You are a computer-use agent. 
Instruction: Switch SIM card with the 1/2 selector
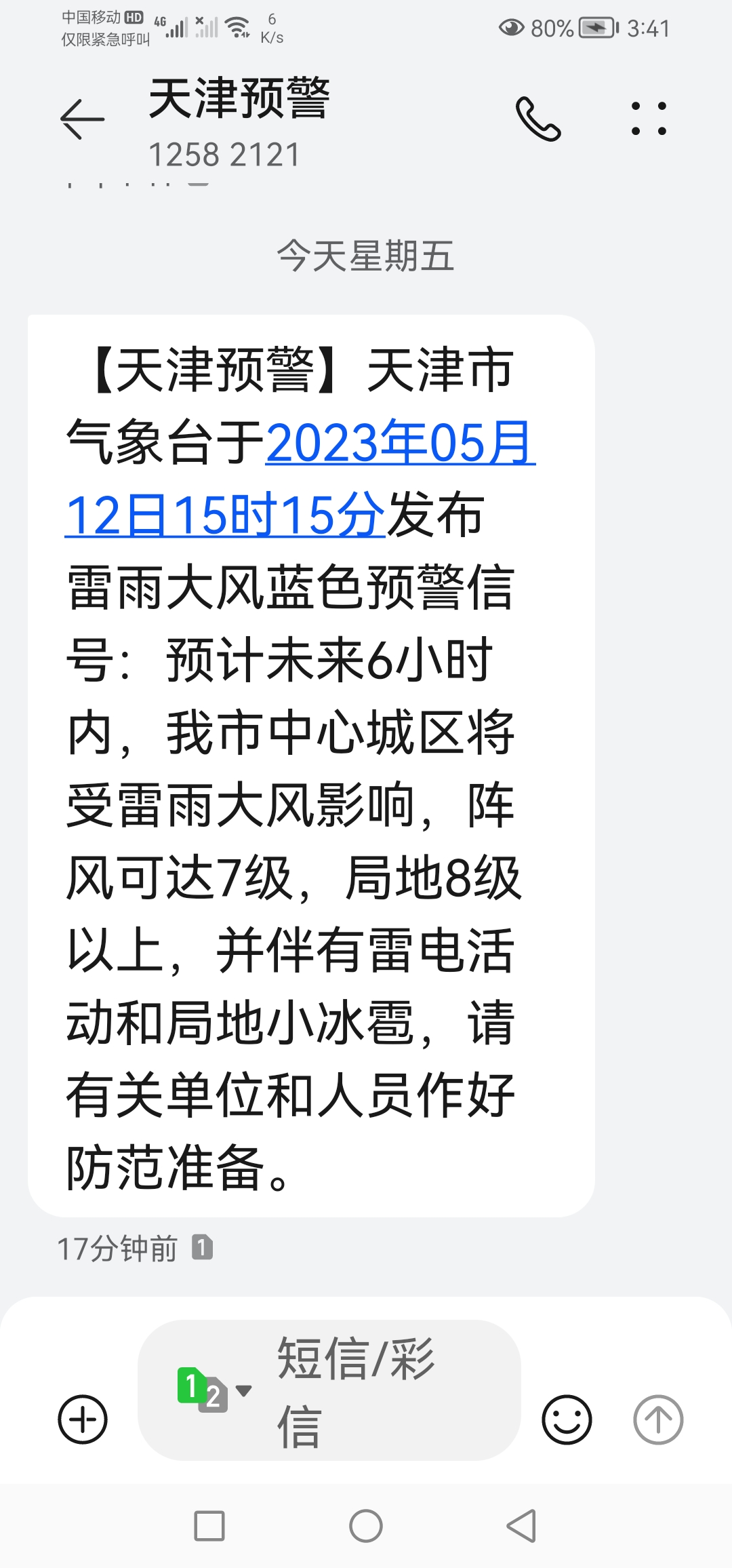213,1390
